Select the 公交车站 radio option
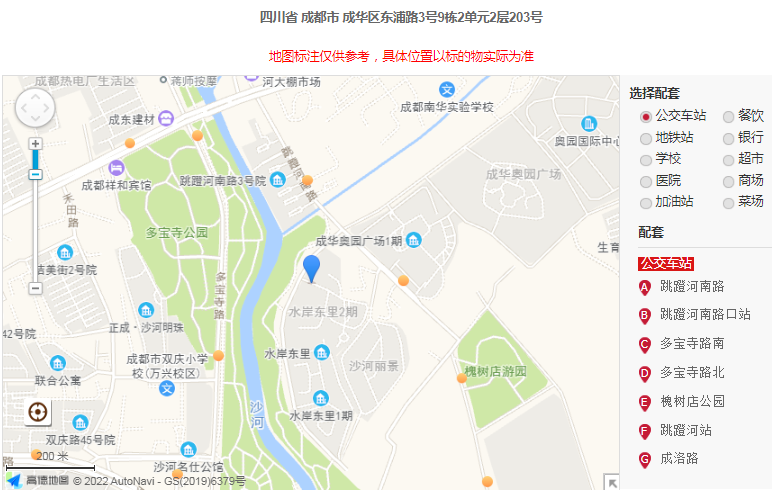 (x=646, y=117)
